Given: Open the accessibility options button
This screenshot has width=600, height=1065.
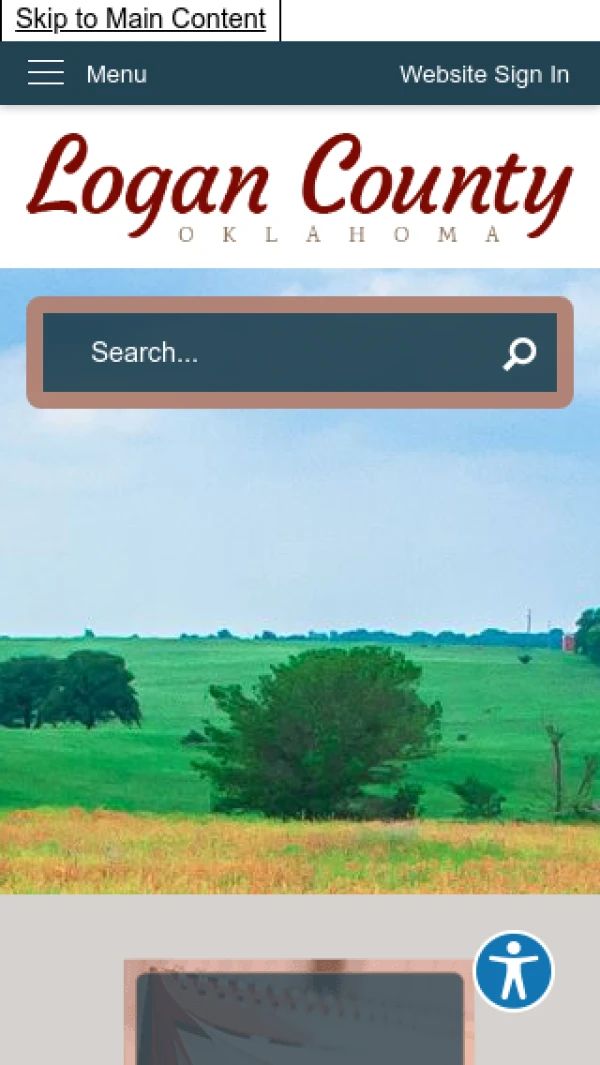Looking at the screenshot, I should tap(513, 971).
